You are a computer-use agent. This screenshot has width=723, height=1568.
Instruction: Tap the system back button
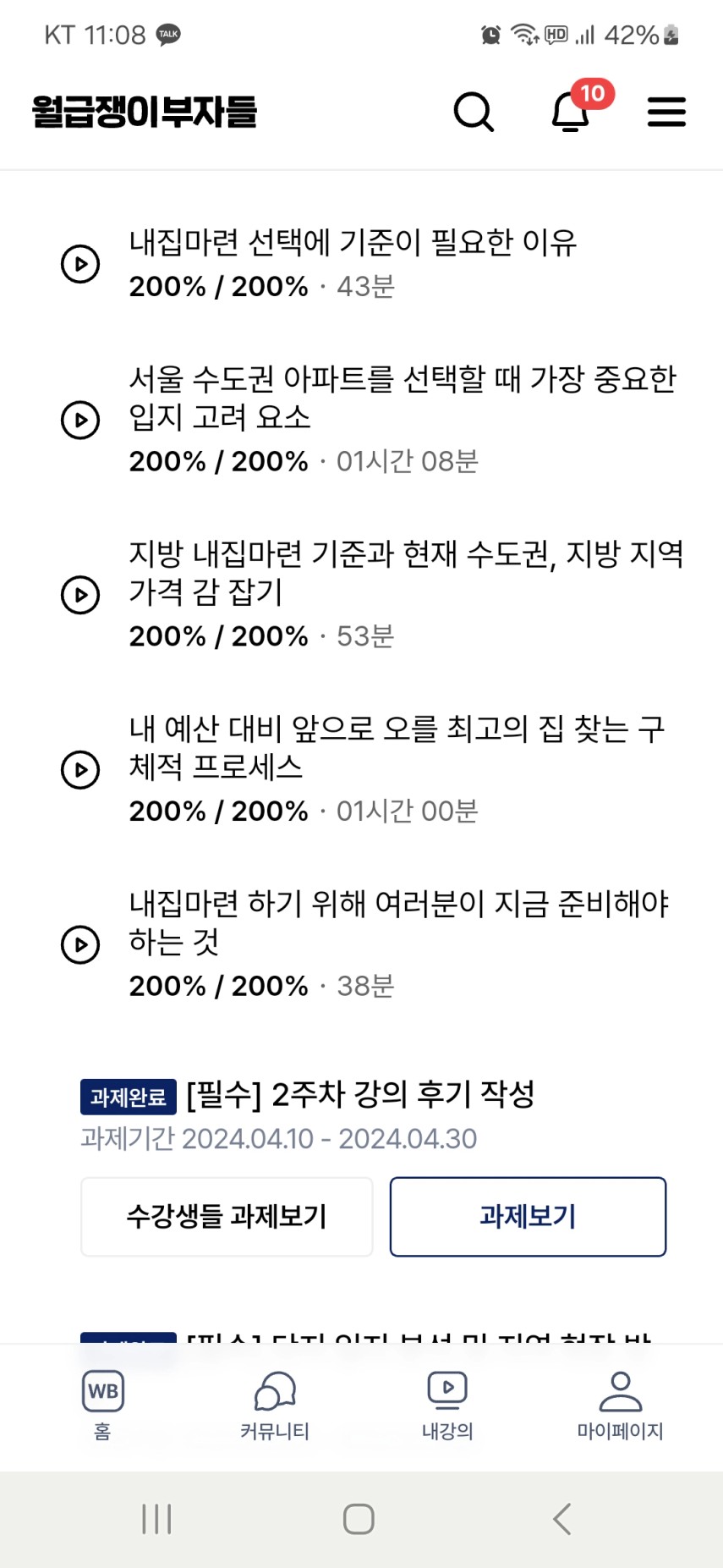point(562,1519)
